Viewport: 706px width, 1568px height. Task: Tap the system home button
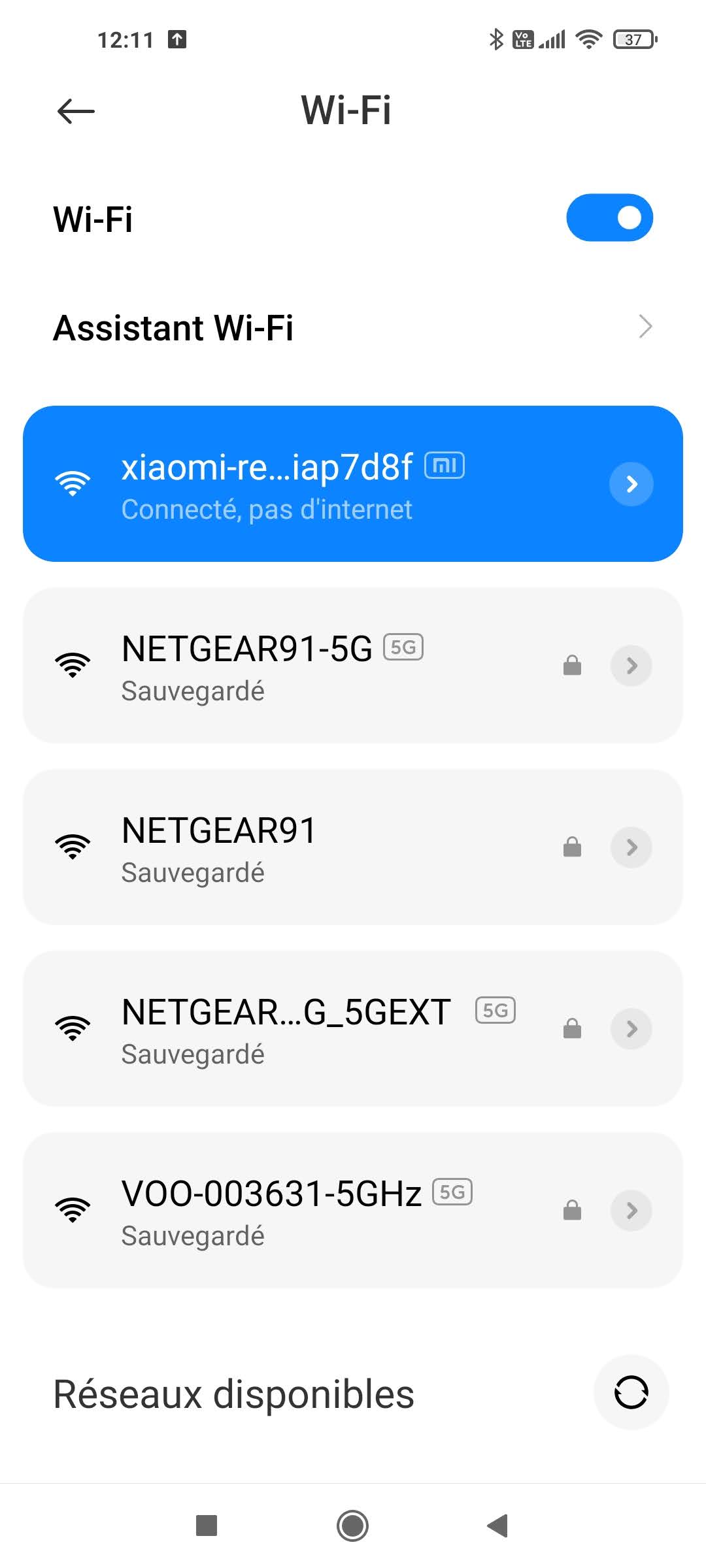tap(352, 1526)
